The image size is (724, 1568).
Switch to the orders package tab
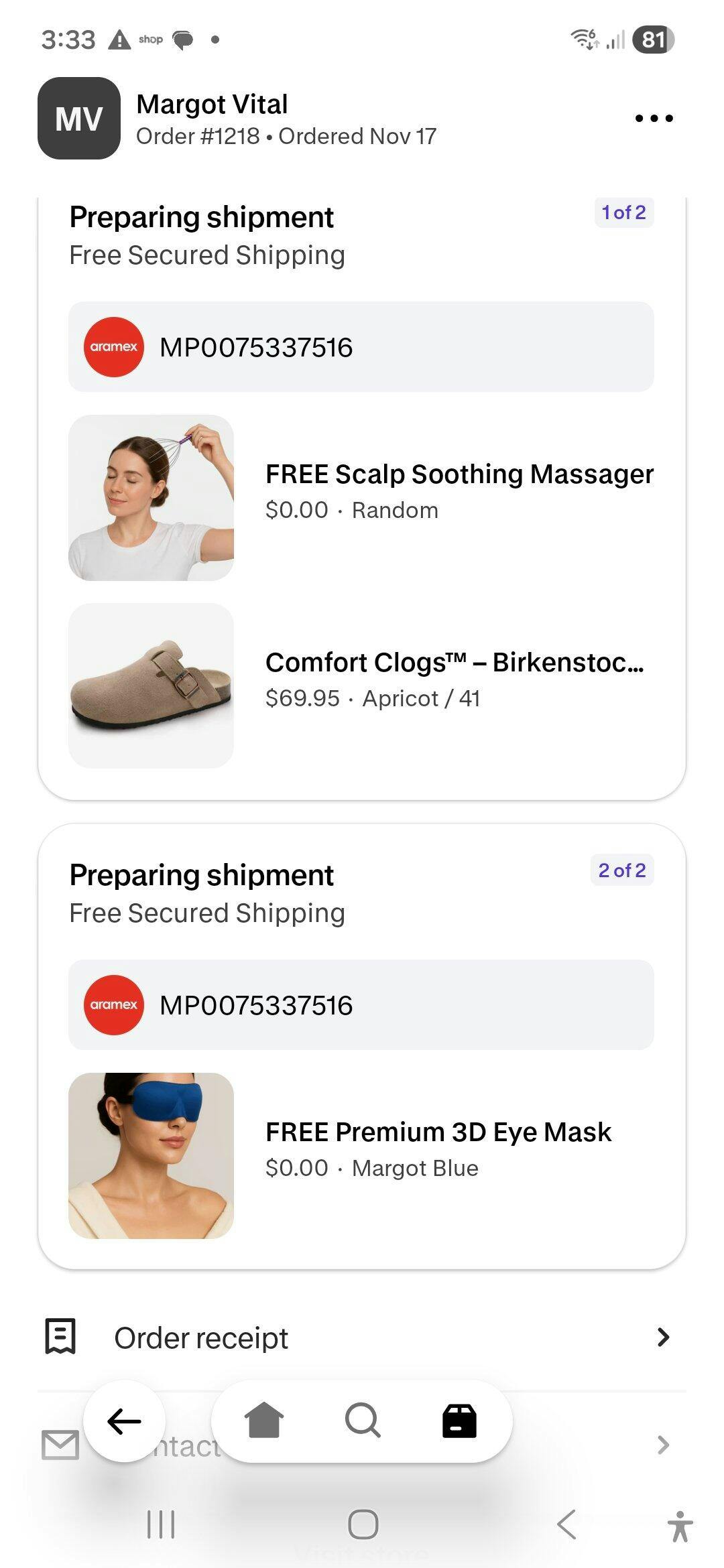(x=460, y=1421)
